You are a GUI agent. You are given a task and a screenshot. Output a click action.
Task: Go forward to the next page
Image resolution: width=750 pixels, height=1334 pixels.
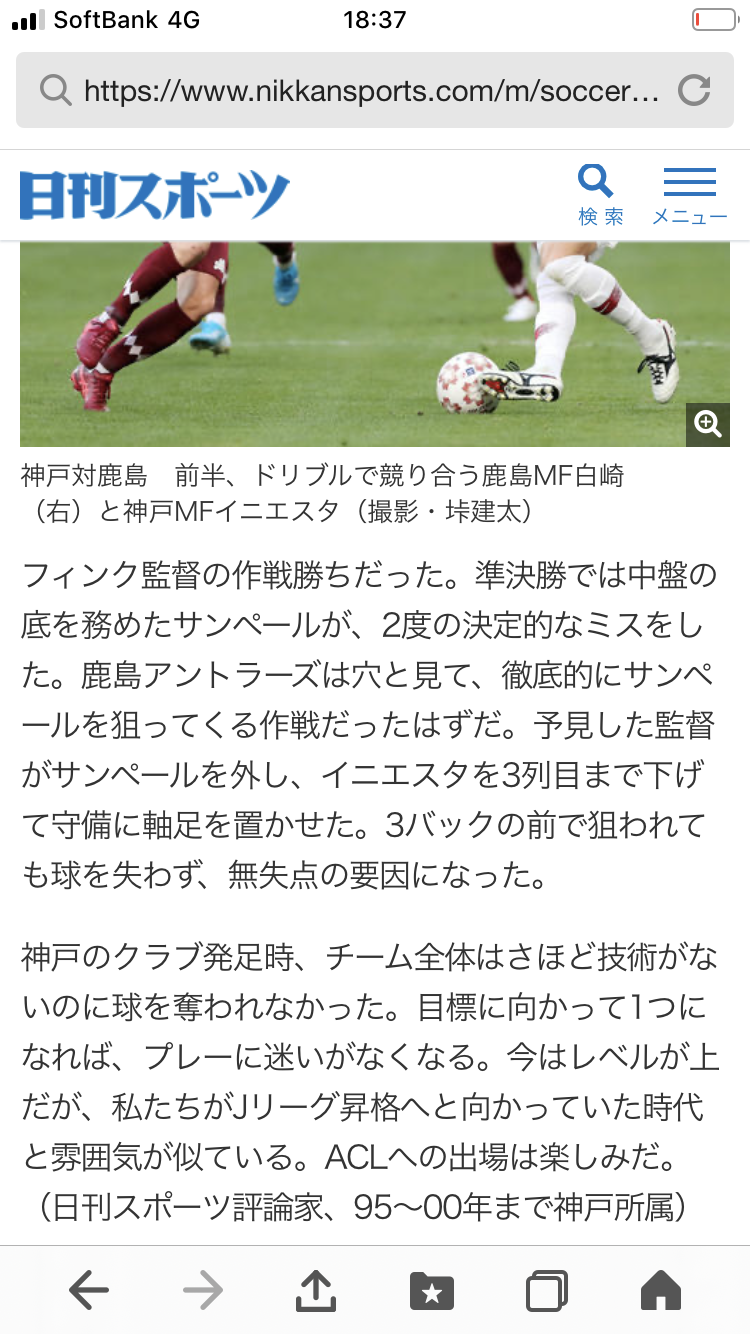[203, 1290]
